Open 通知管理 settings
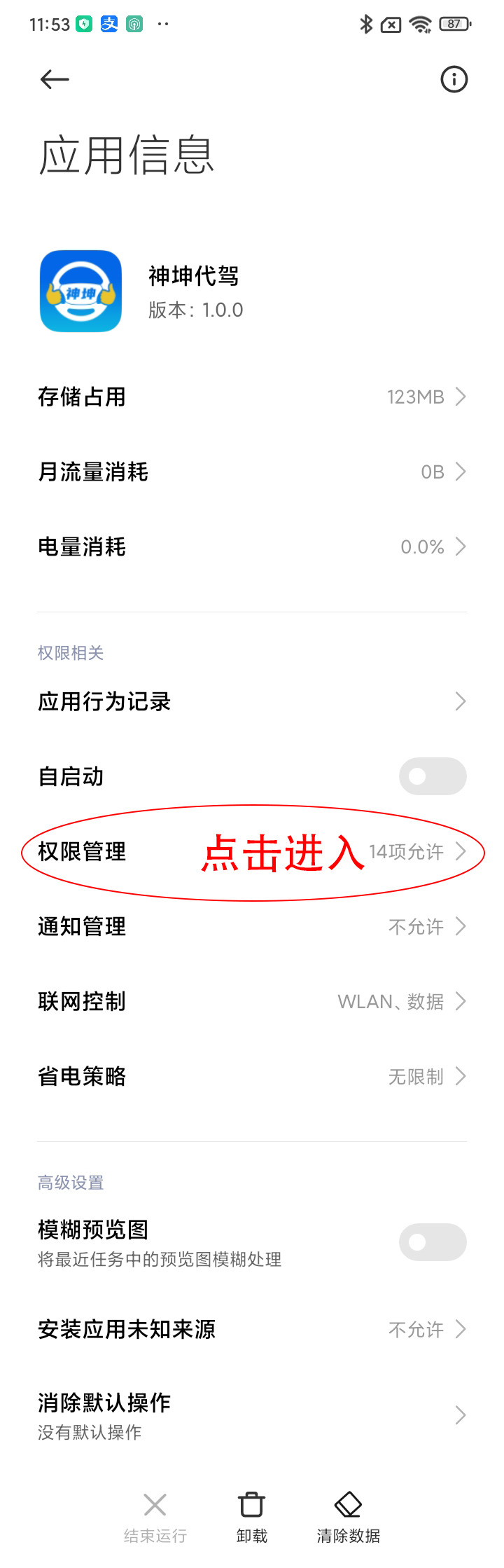504x1568 pixels. [252, 927]
